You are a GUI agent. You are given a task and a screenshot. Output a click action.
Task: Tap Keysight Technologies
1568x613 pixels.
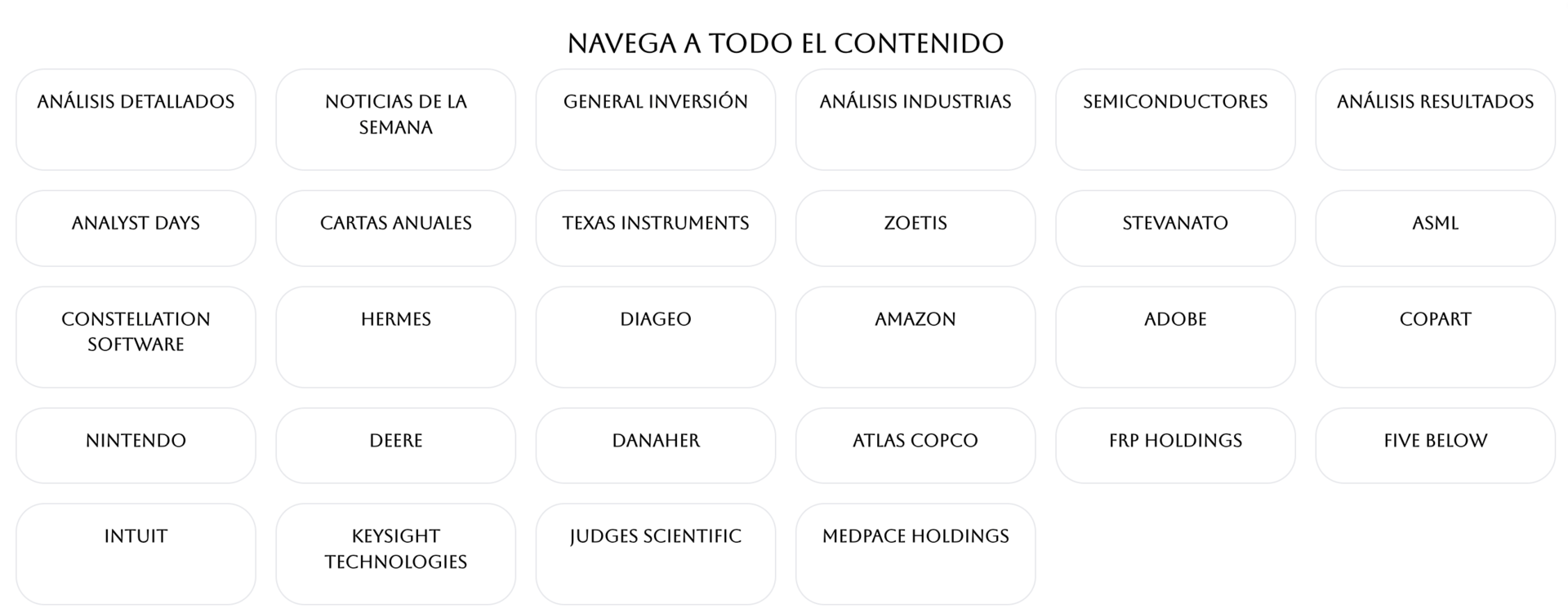[x=395, y=553]
